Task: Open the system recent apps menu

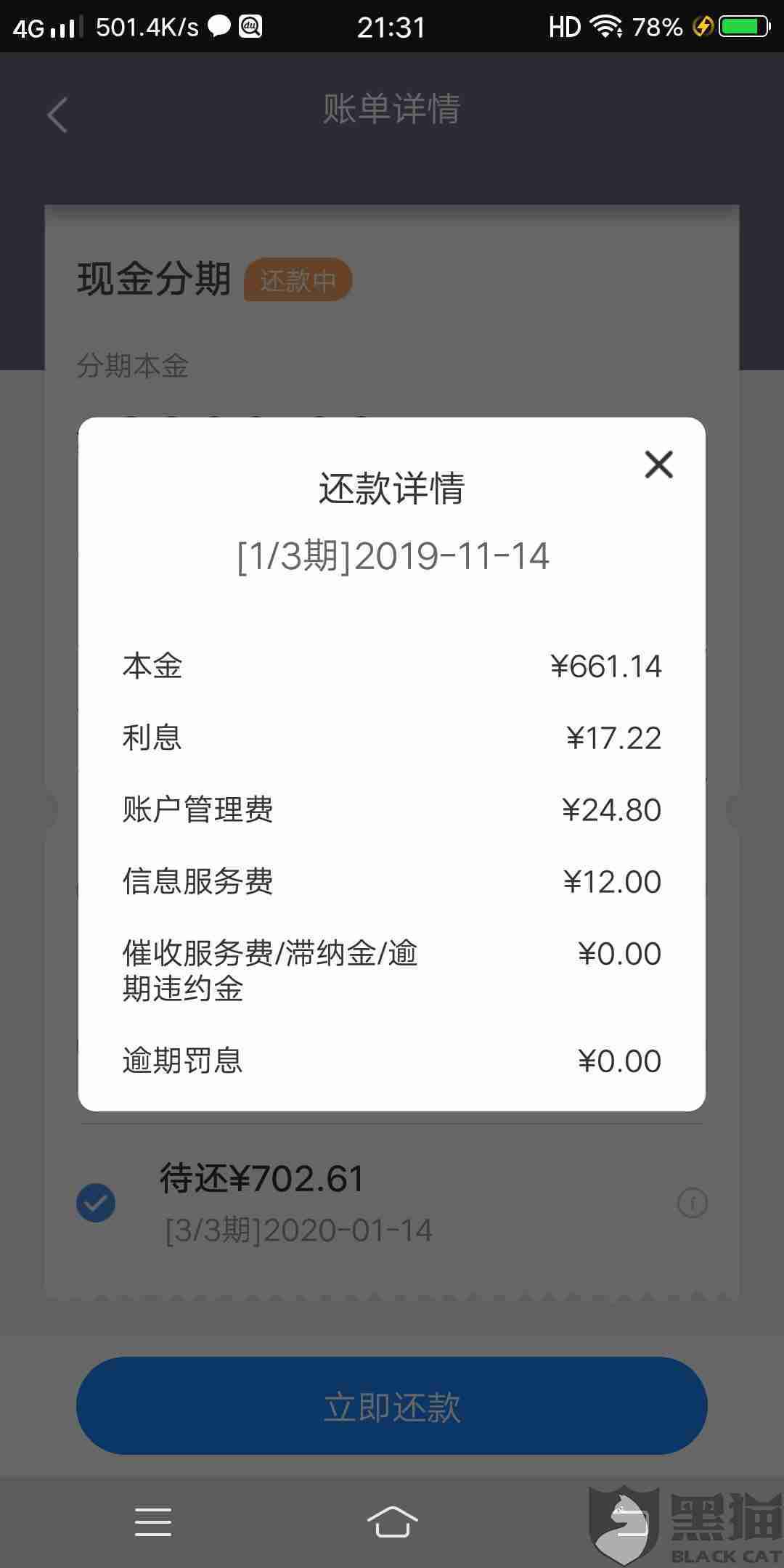Action: click(x=153, y=1522)
